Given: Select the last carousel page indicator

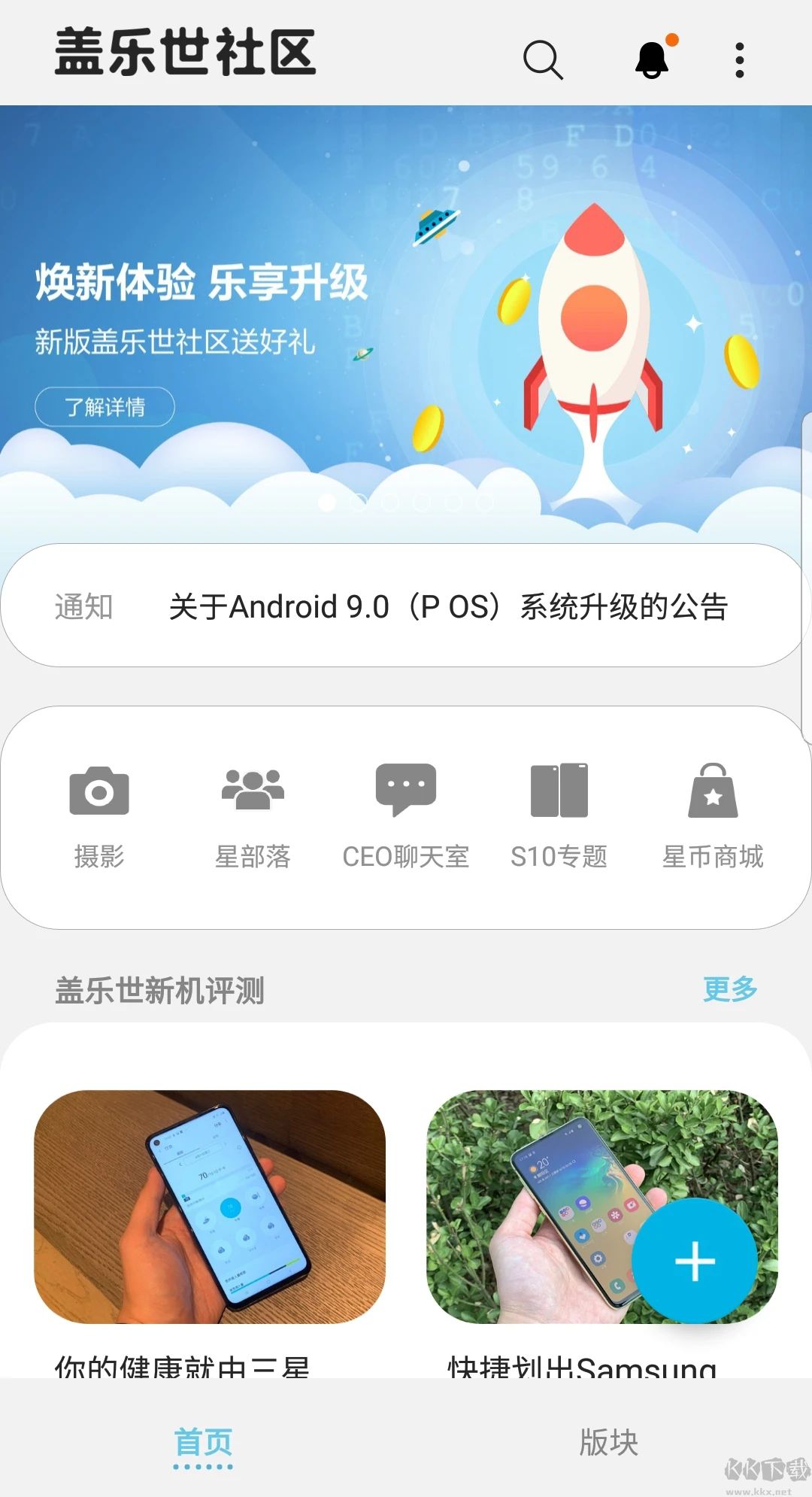Looking at the screenshot, I should (x=485, y=503).
